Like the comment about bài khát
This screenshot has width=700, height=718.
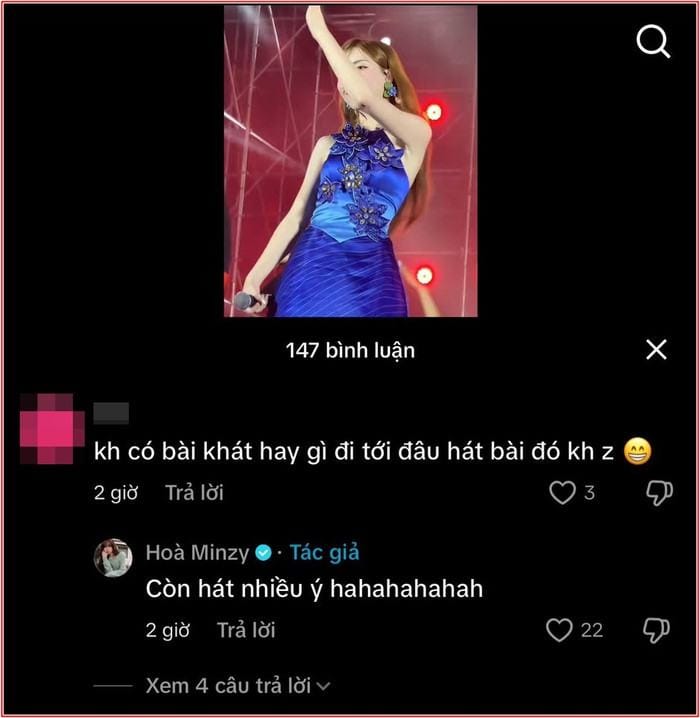pyautogui.click(x=563, y=493)
